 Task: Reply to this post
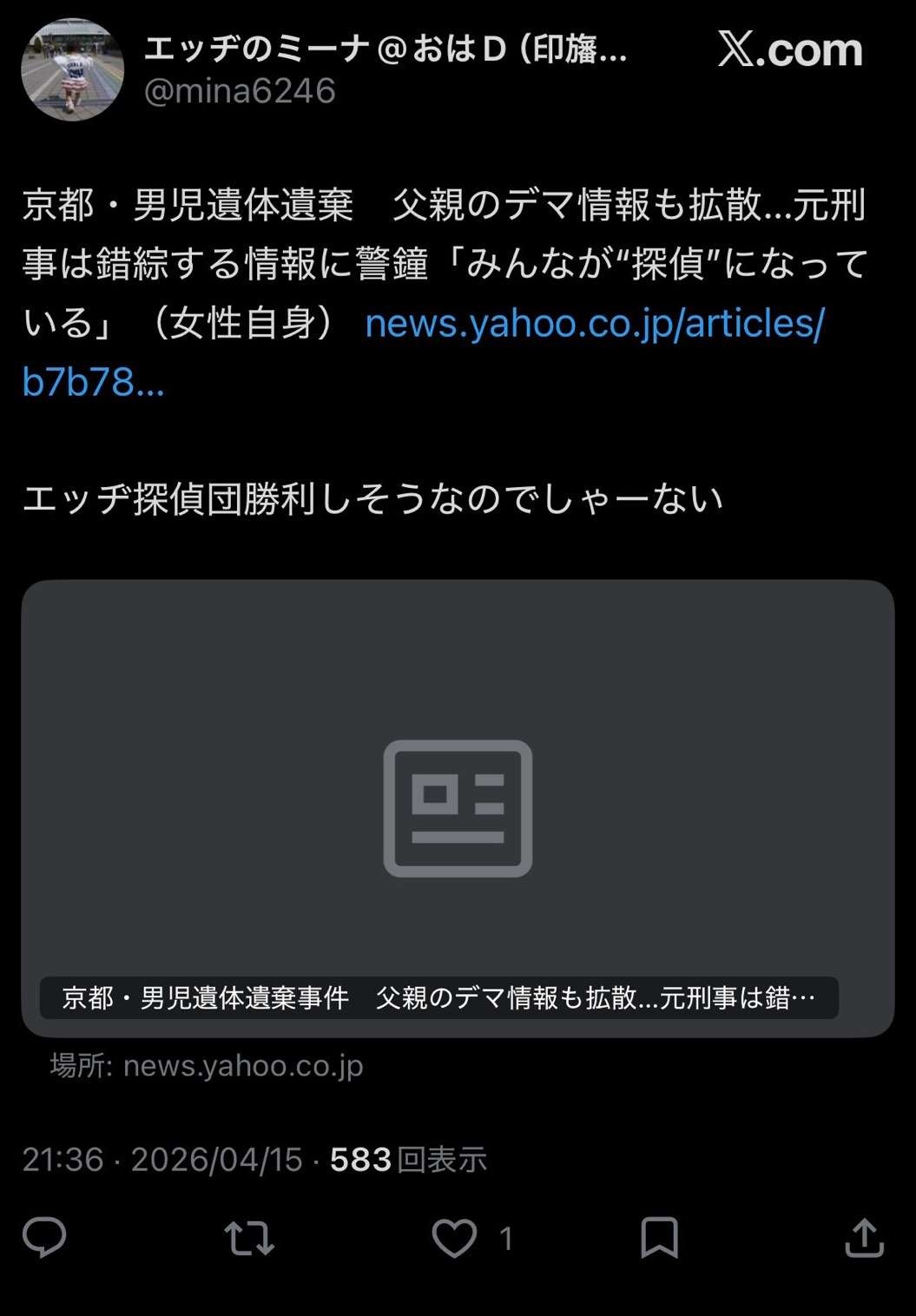[x=44, y=1238]
